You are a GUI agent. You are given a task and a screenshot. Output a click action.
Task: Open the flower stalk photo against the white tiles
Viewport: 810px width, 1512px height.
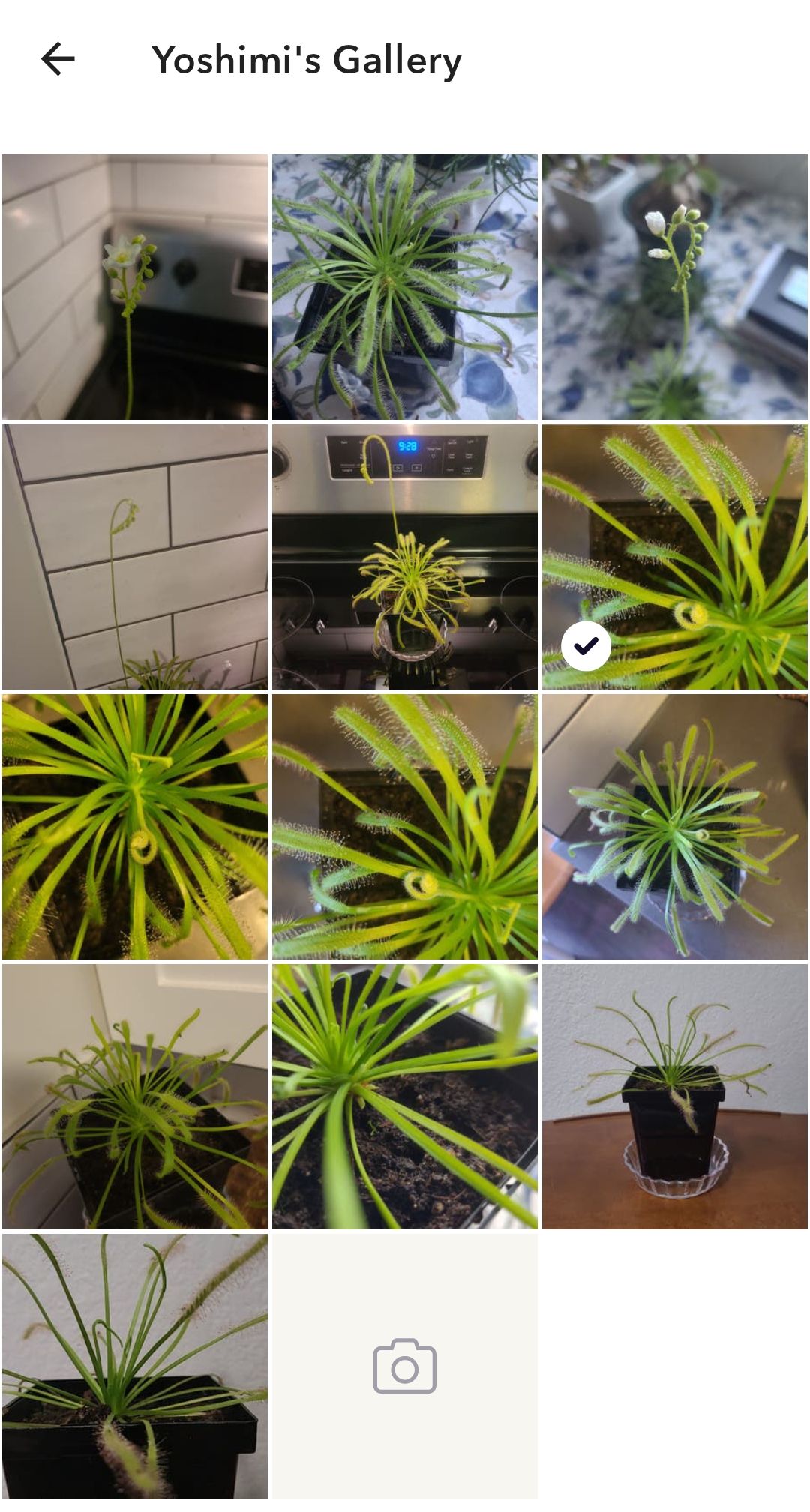point(135,557)
